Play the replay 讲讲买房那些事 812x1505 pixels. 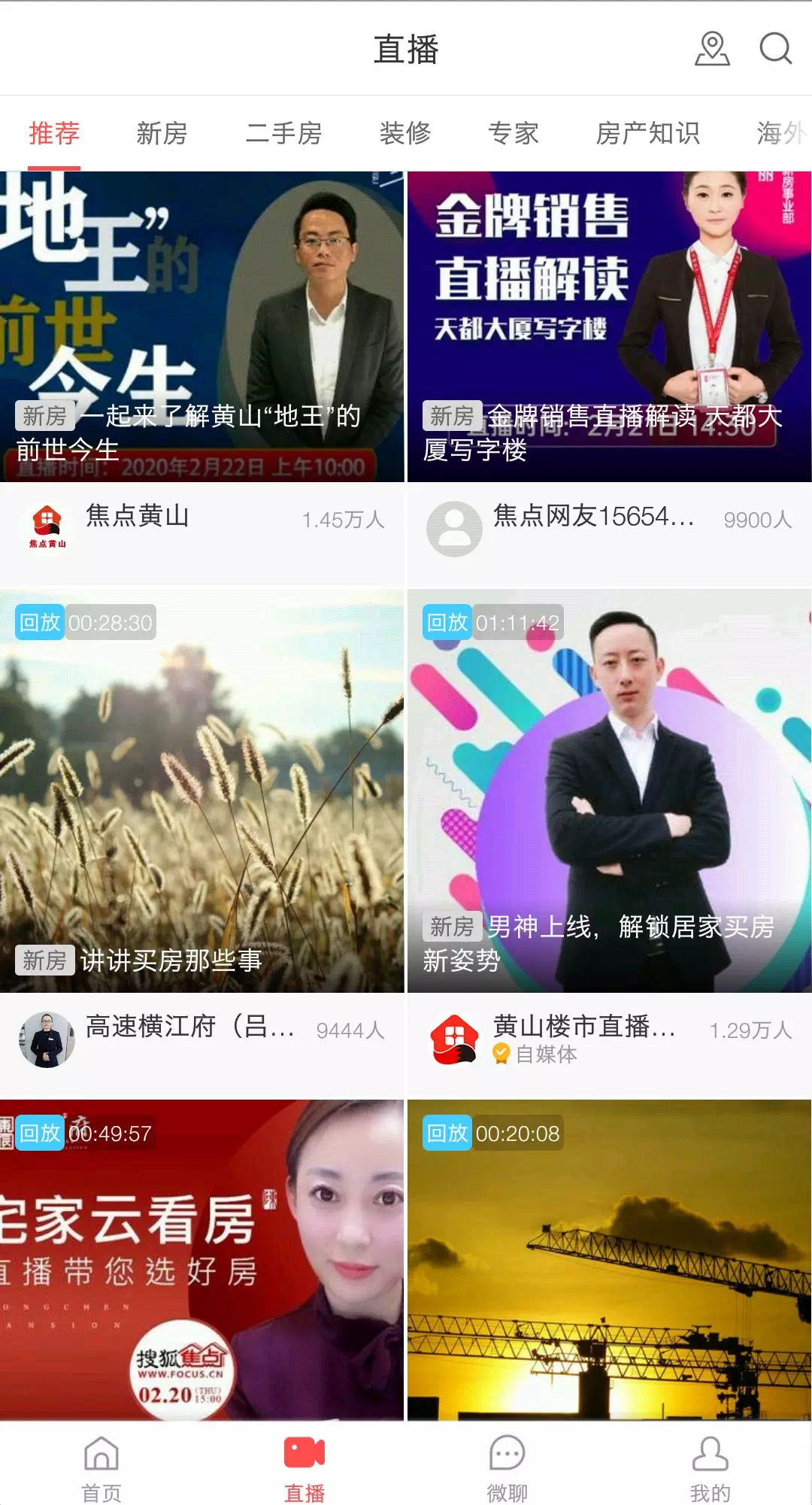click(201, 790)
